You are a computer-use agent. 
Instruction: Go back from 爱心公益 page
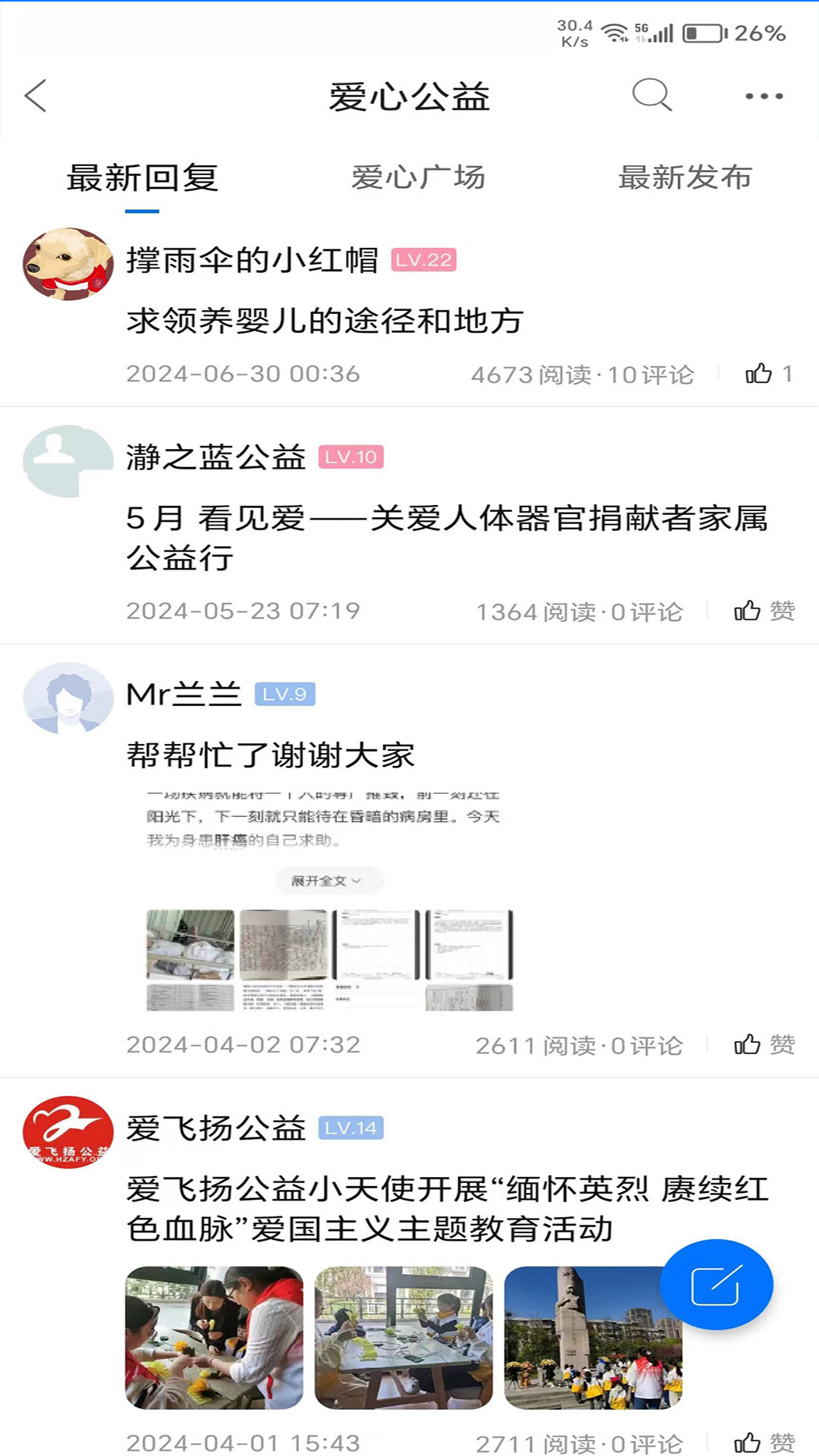tap(36, 96)
